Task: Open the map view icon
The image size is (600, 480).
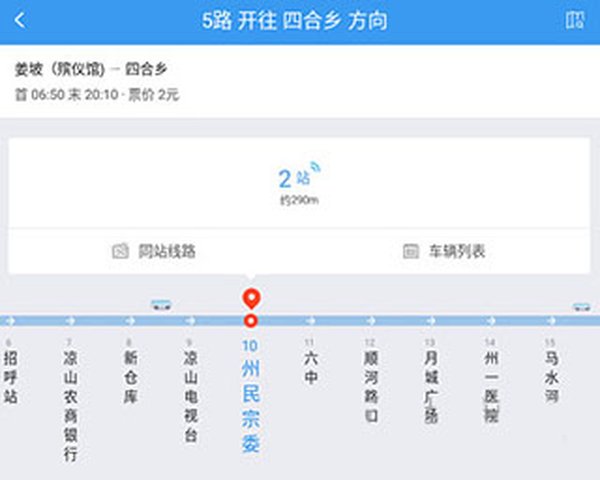Action: 573,21
